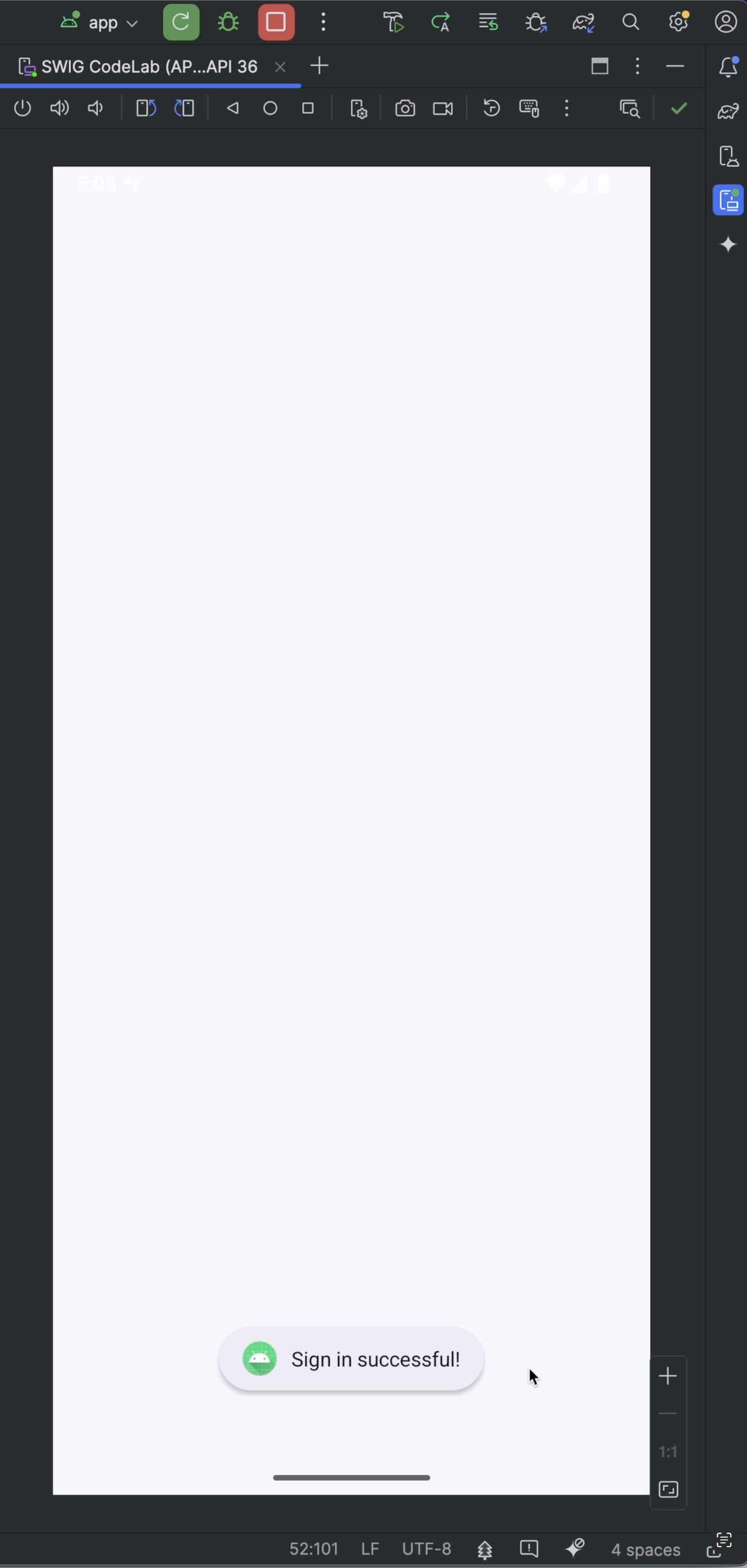Tap the emulator back triangle button

click(x=232, y=109)
